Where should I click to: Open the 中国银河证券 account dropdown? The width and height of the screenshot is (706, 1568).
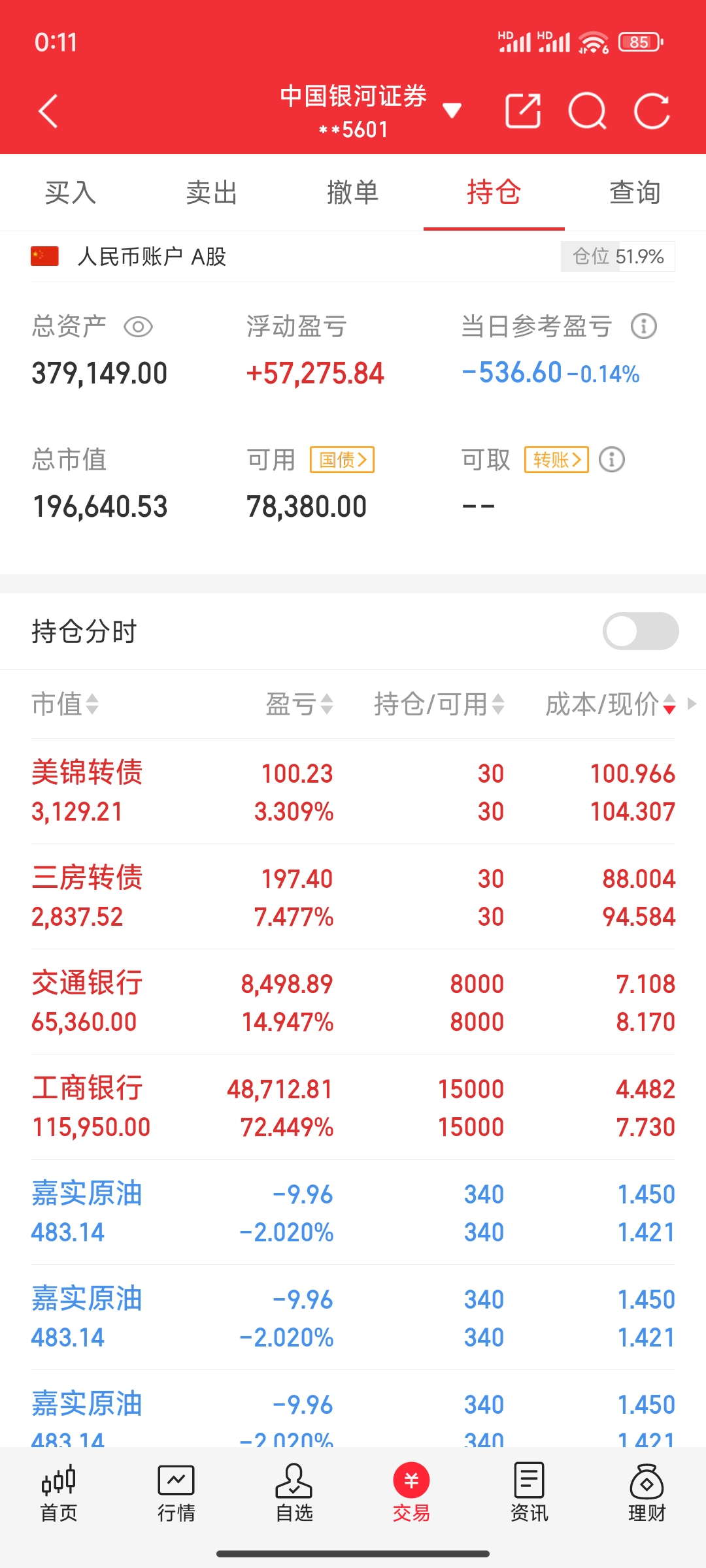(x=451, y=111)
